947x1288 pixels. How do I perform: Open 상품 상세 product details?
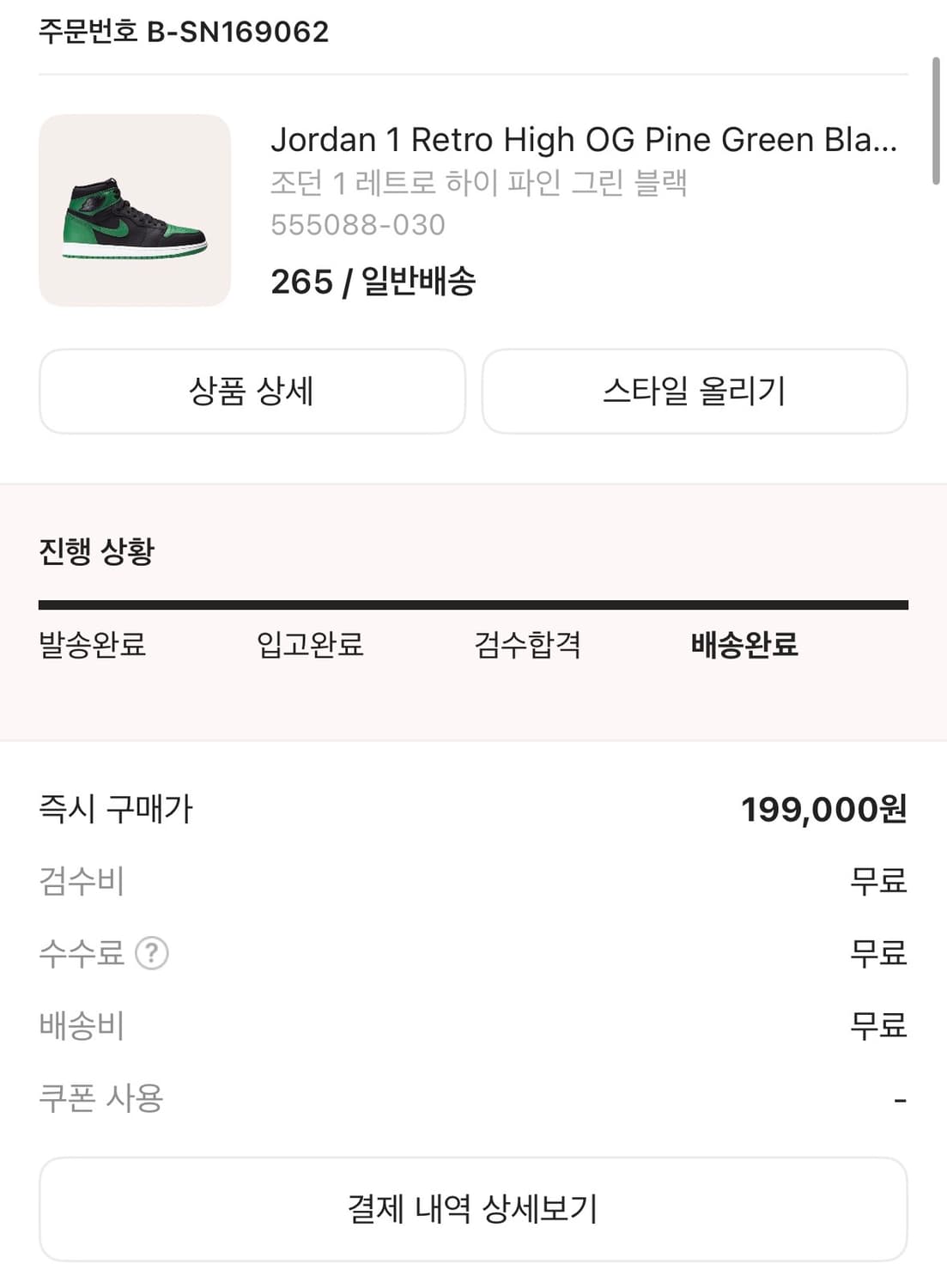click(x=252, y=392)
